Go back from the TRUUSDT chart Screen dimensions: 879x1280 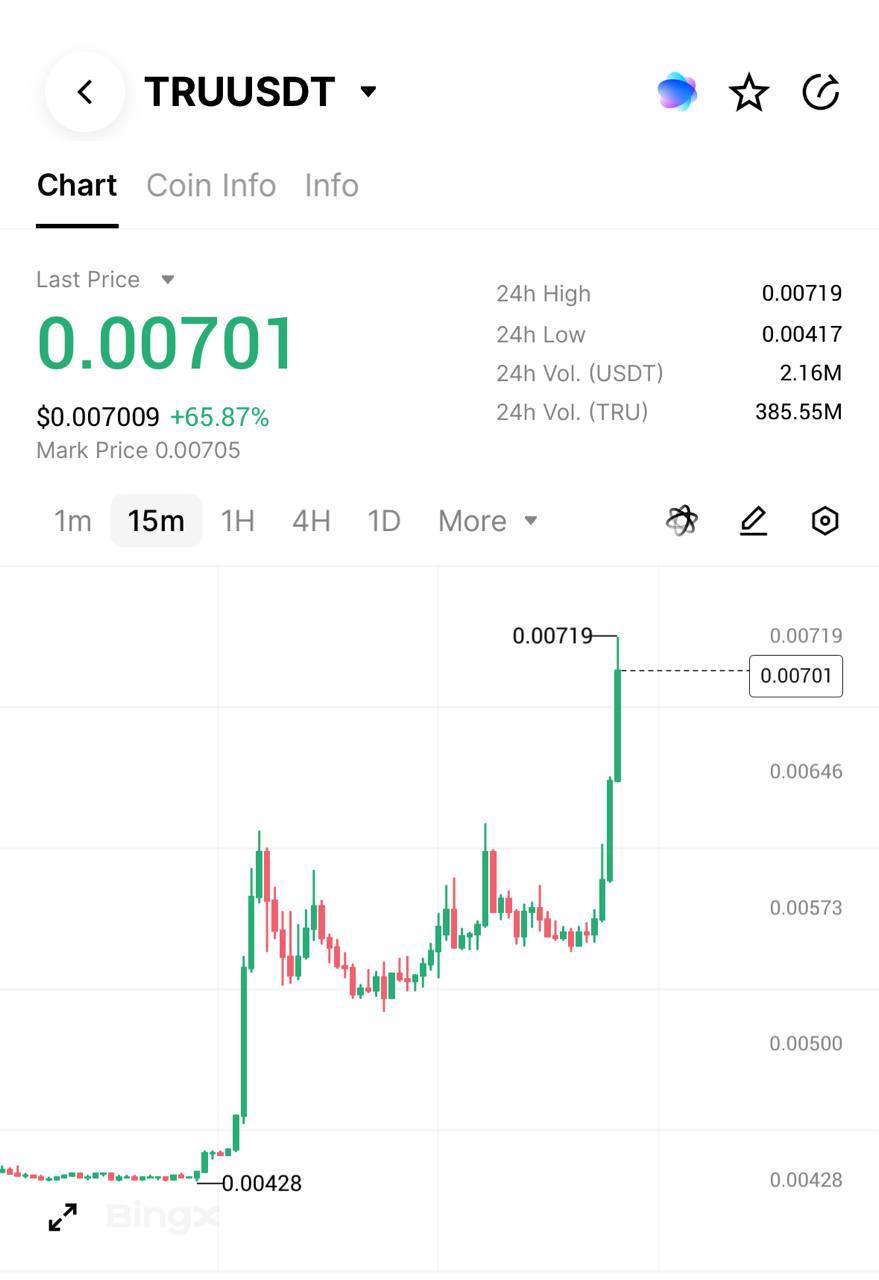point(85,92)
